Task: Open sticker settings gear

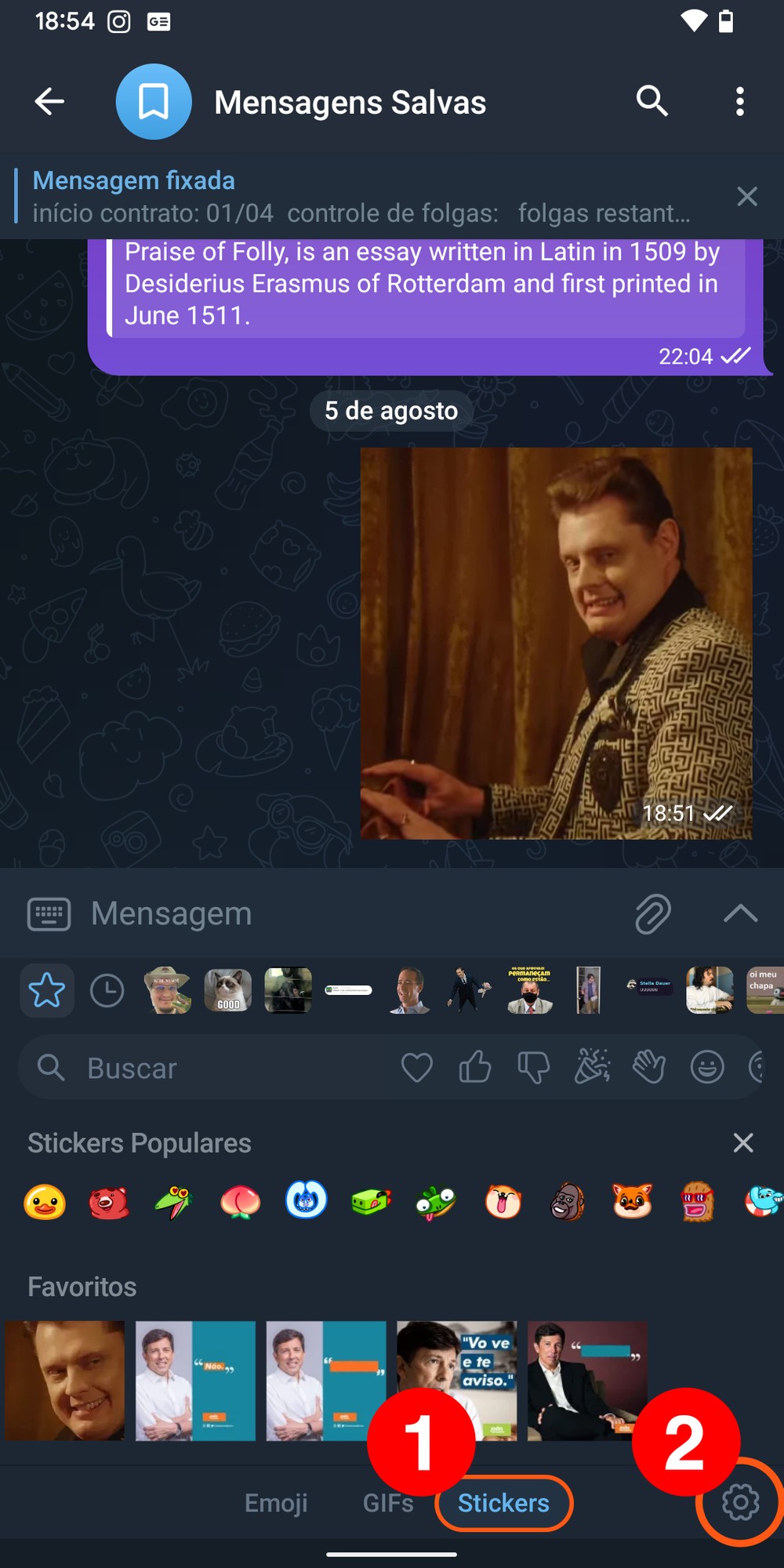Action: click(x=740, y=1502)
